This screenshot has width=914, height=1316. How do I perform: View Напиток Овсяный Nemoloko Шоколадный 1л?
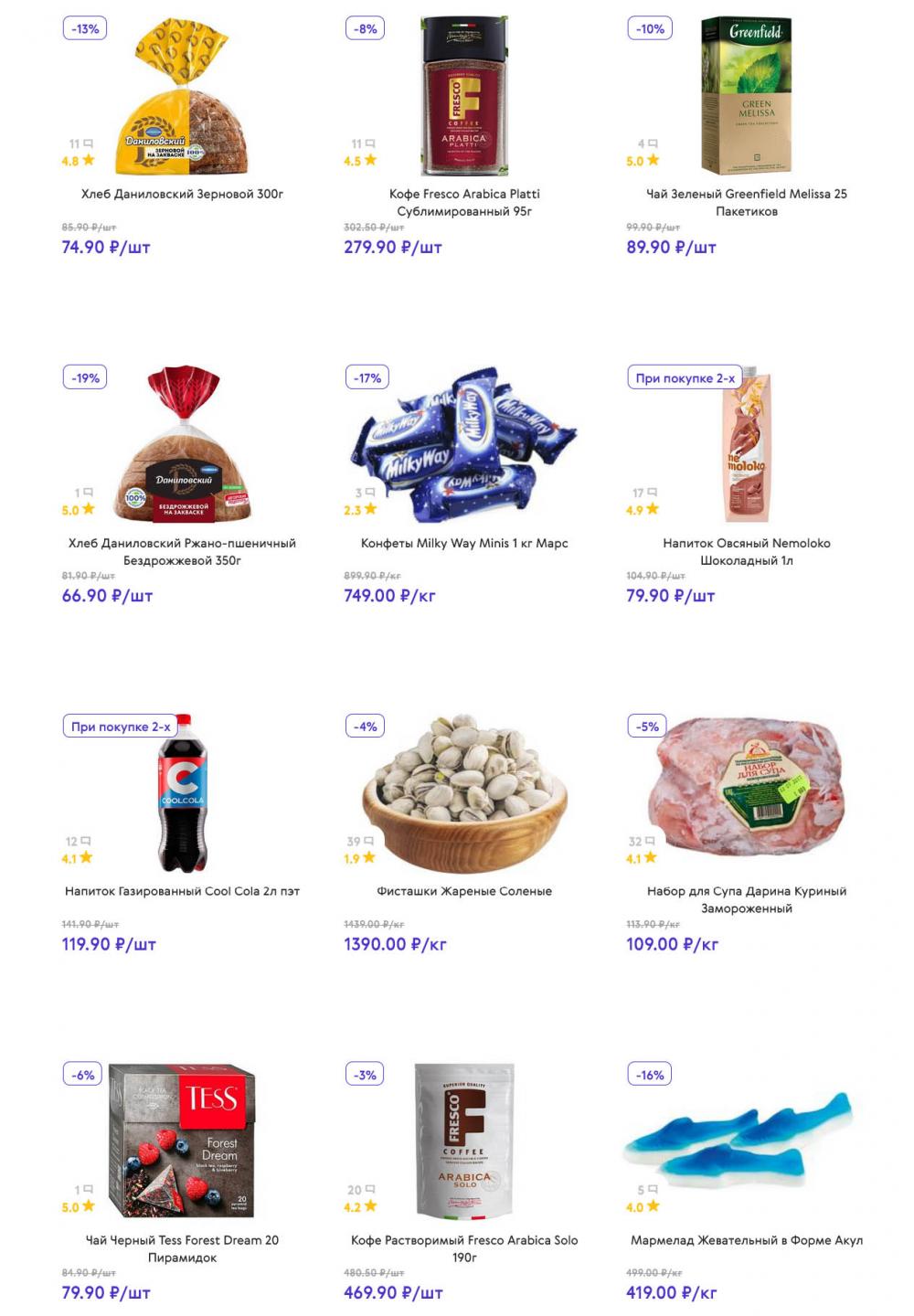[x=746, y=551]
